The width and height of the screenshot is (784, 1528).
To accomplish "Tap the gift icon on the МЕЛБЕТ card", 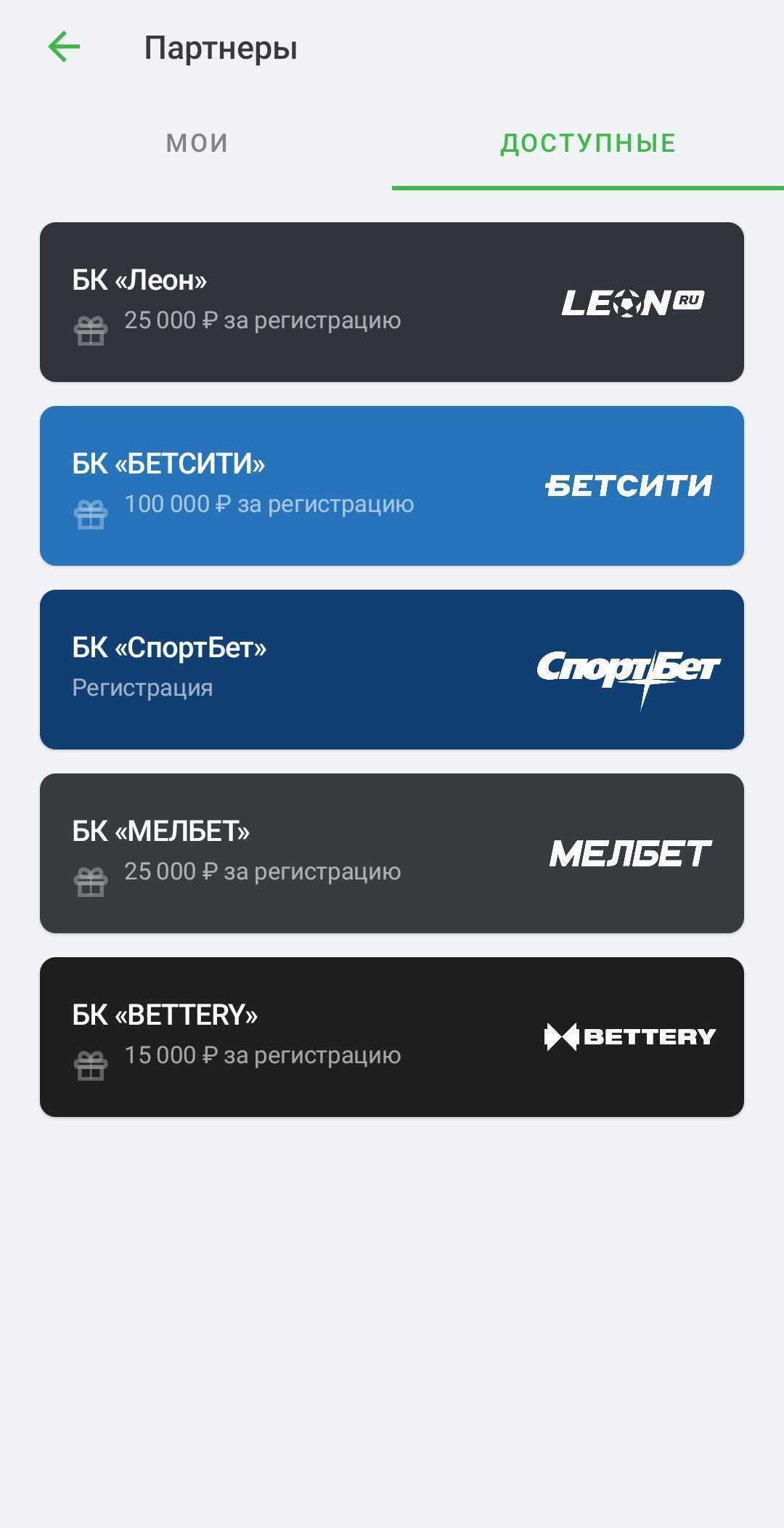I will (91, 882).
